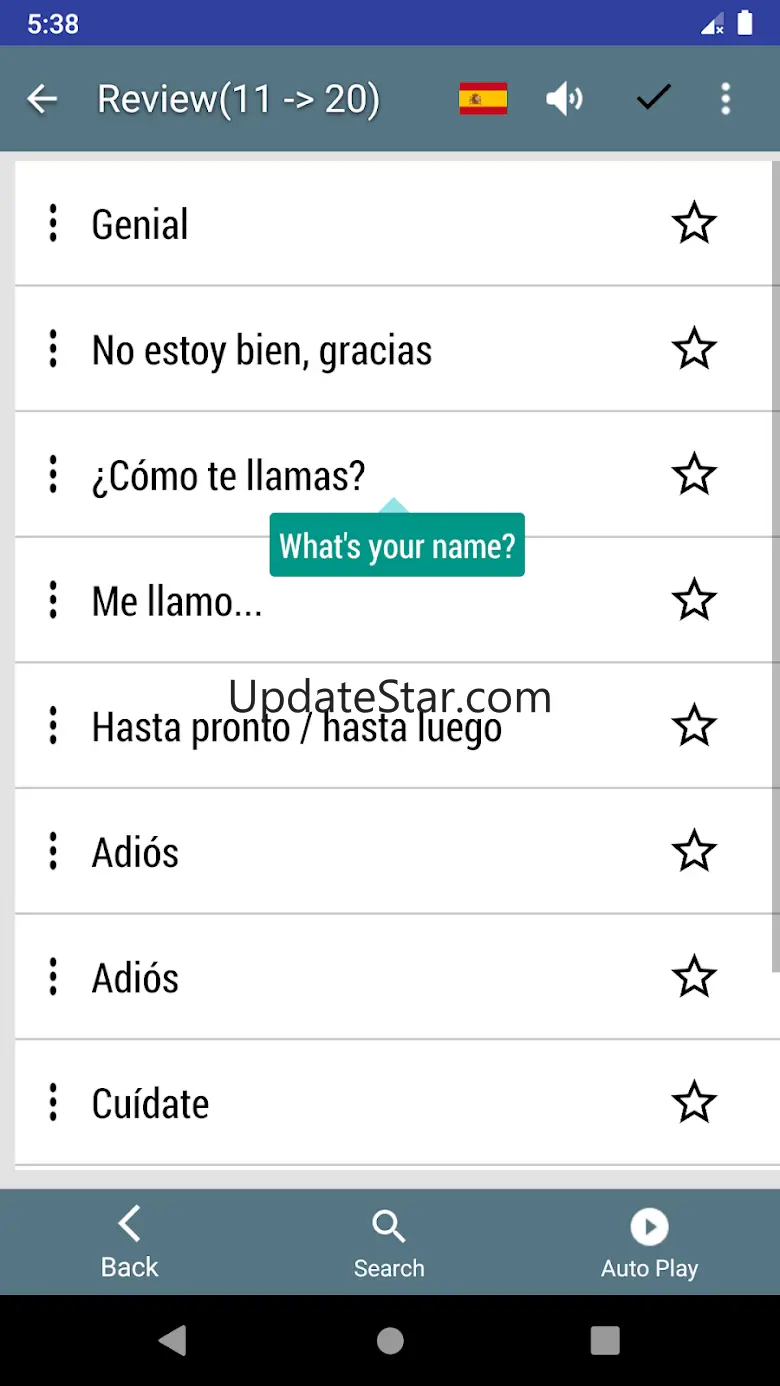Image resolution: width=780 pixels, height=1386 pixels.
Task: Add Cuídate to favorites with its star
Action: (694, 1103)
